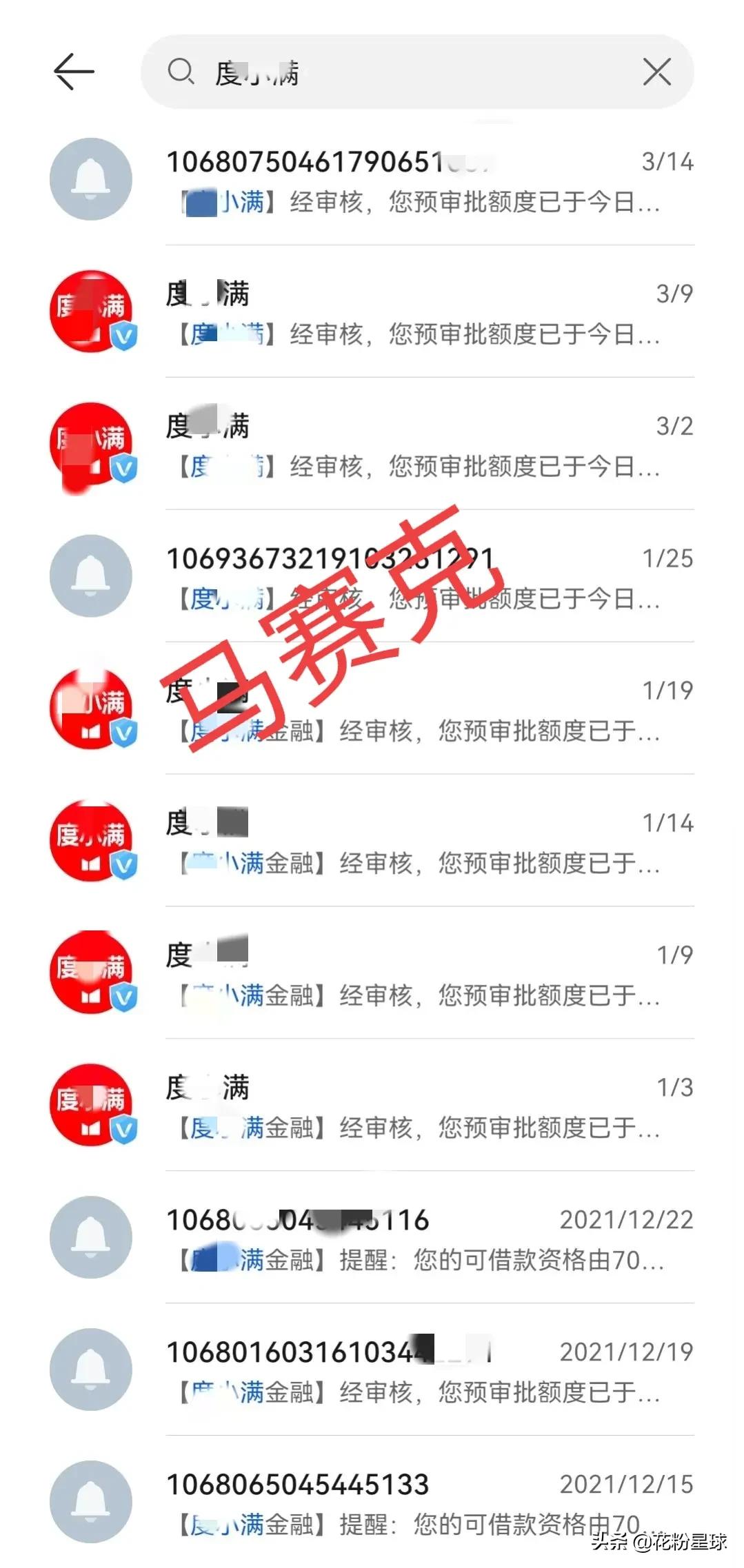Tap the red avatar of the 1/19 message

(x=90, y=709)
